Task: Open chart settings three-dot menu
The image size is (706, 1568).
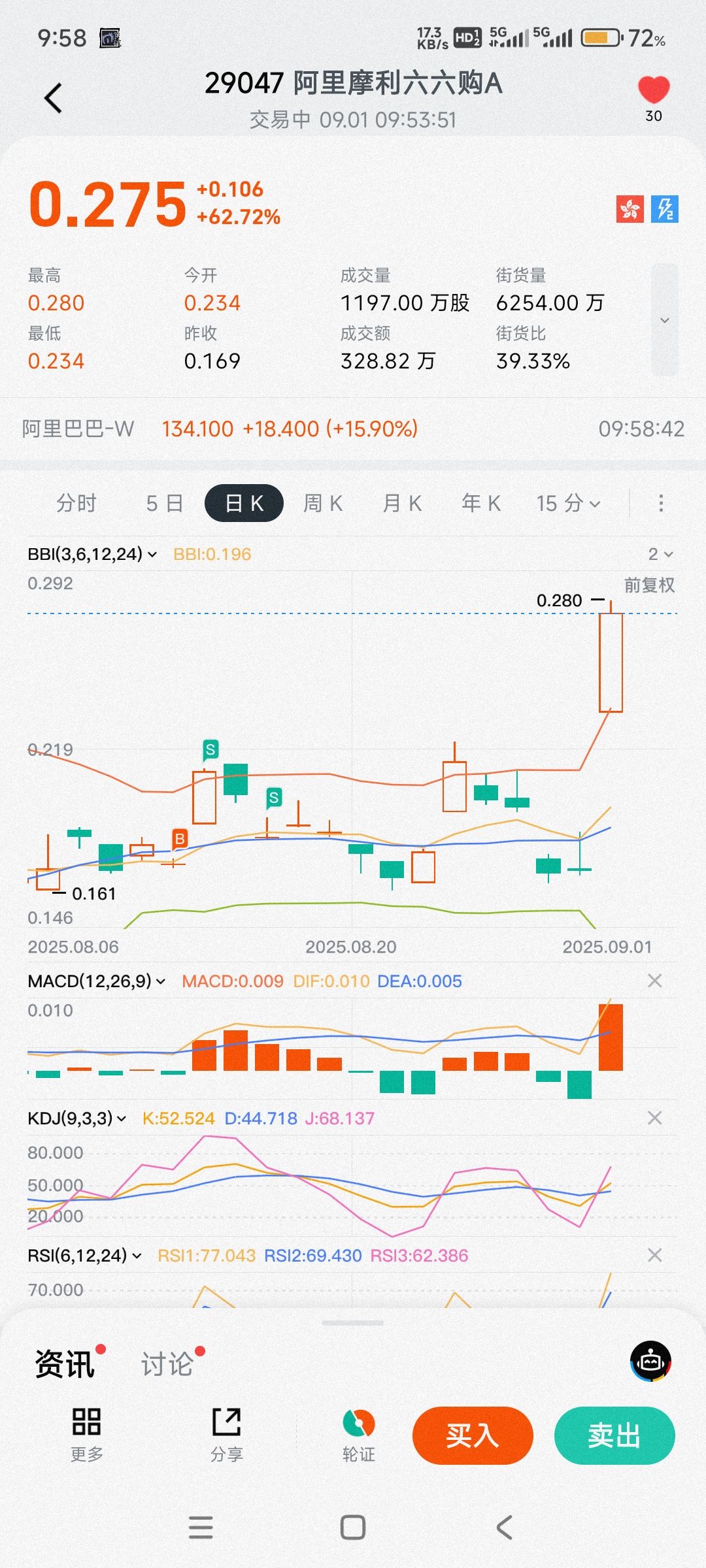Action: pos(661,503)
